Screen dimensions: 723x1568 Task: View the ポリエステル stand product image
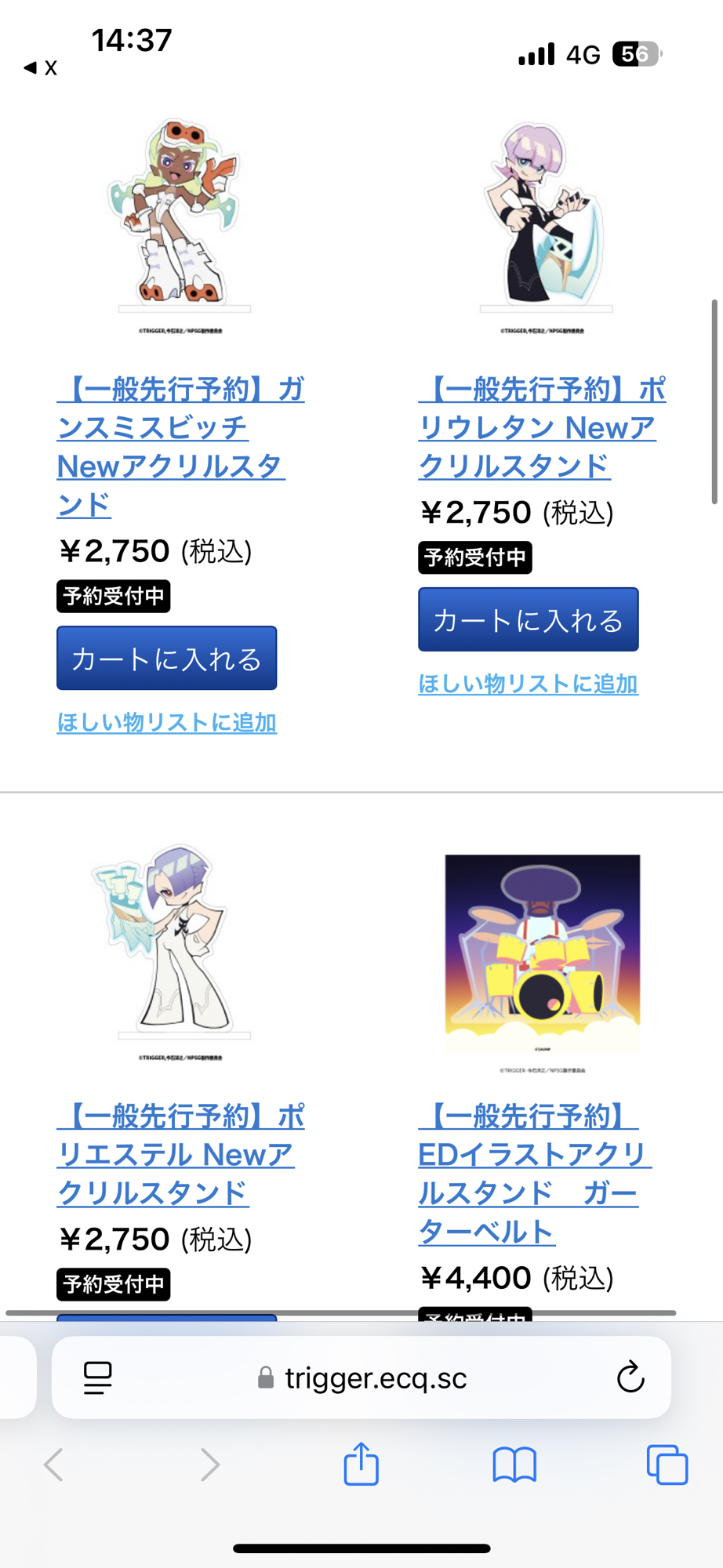[x=181, y=950]
